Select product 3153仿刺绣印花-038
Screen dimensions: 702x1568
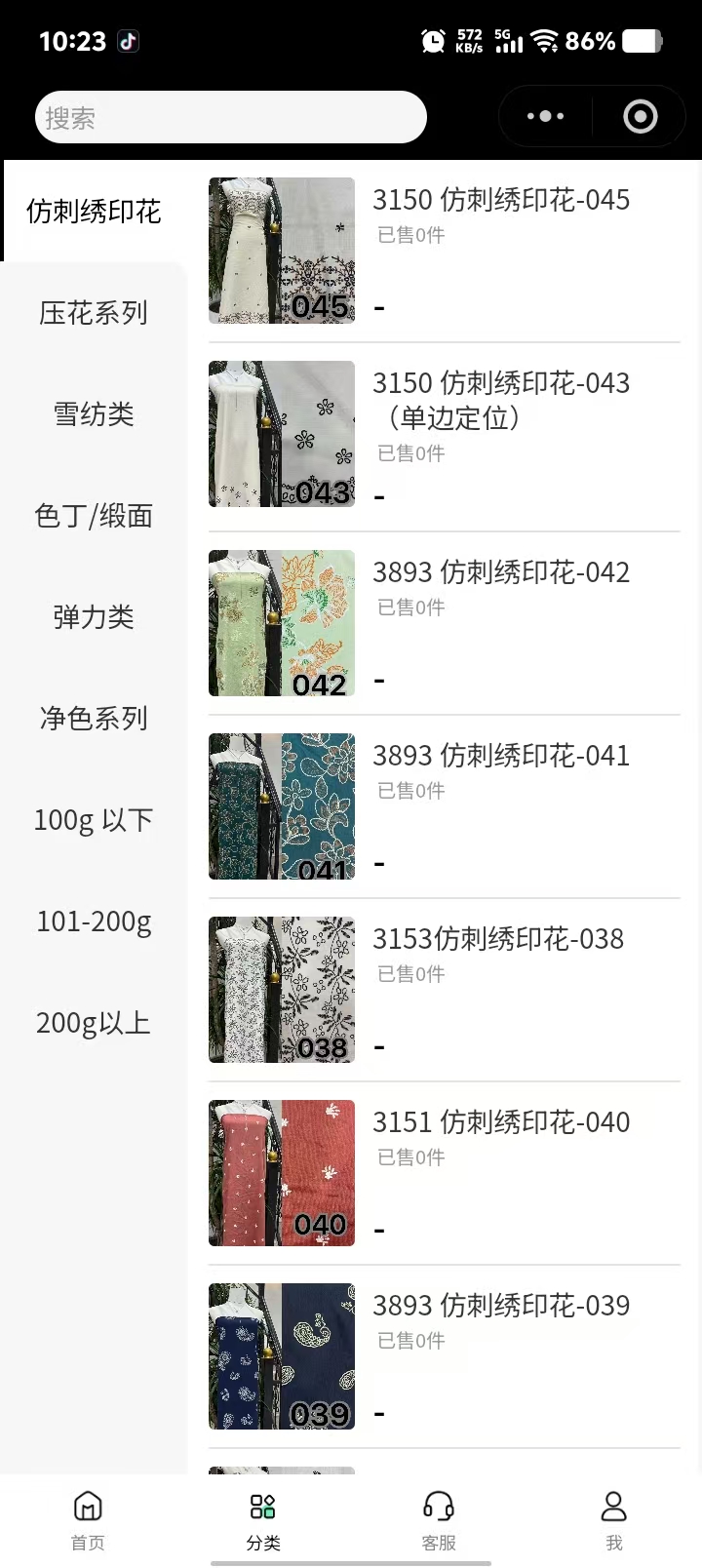pyautogui.click(x=497, y=940)
